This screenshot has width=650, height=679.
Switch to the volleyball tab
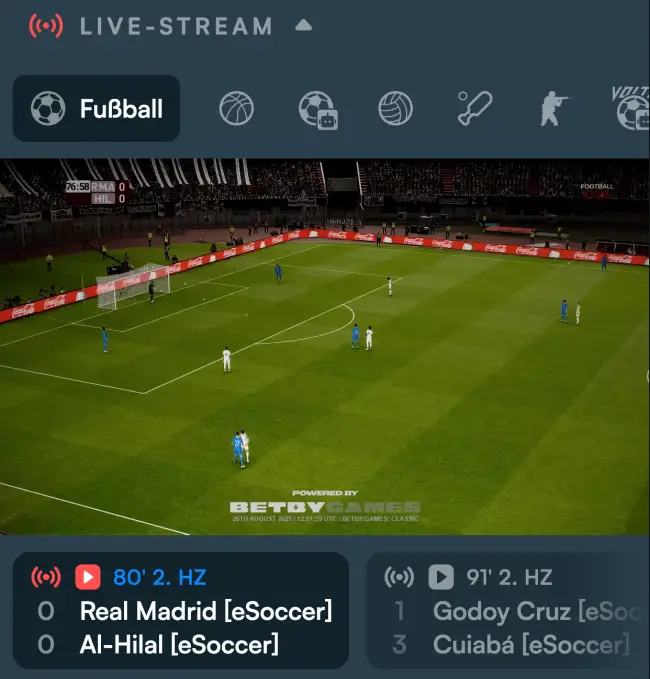point(396,108)
